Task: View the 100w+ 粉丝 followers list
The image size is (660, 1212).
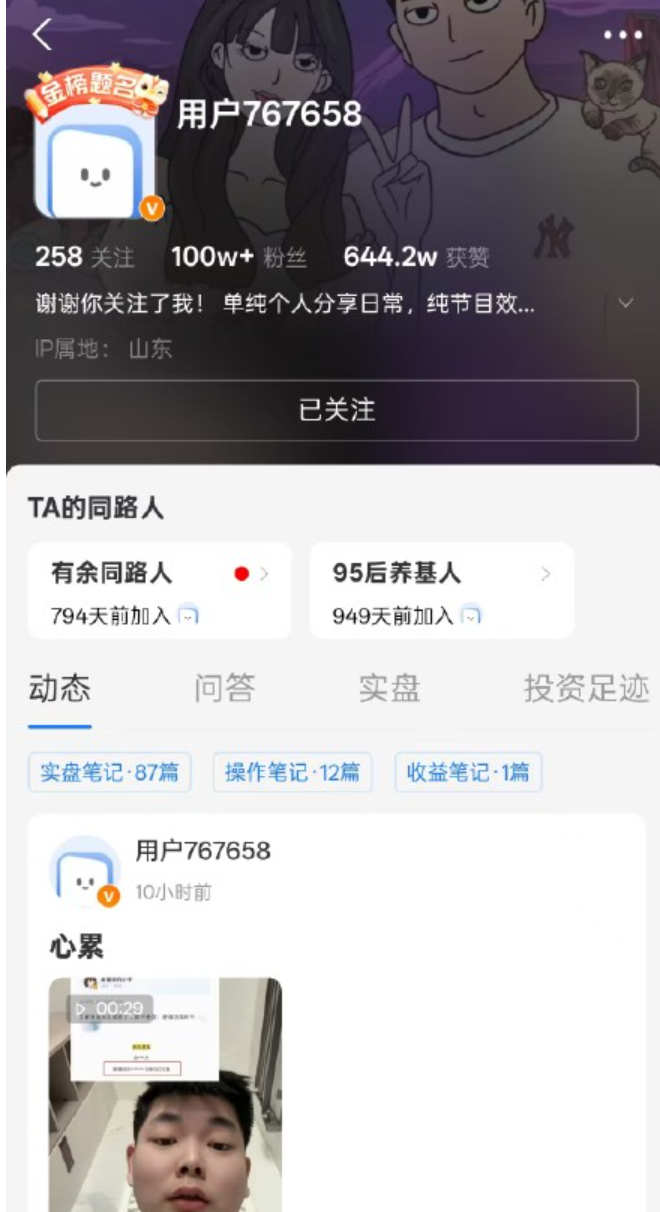Action: (238, 257)
